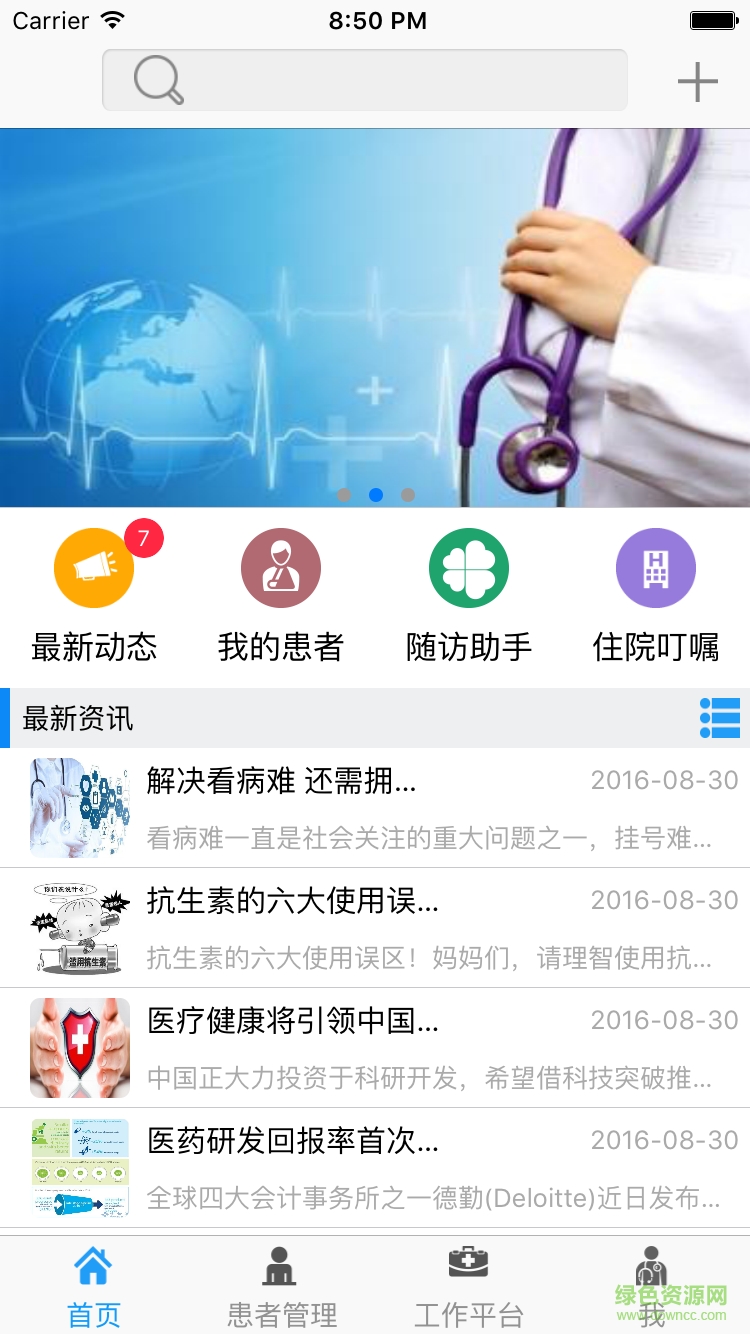Screen dimensions: 750x1334
Task: Switch to the 首页 tab
Action: (x=93, y=1286)
